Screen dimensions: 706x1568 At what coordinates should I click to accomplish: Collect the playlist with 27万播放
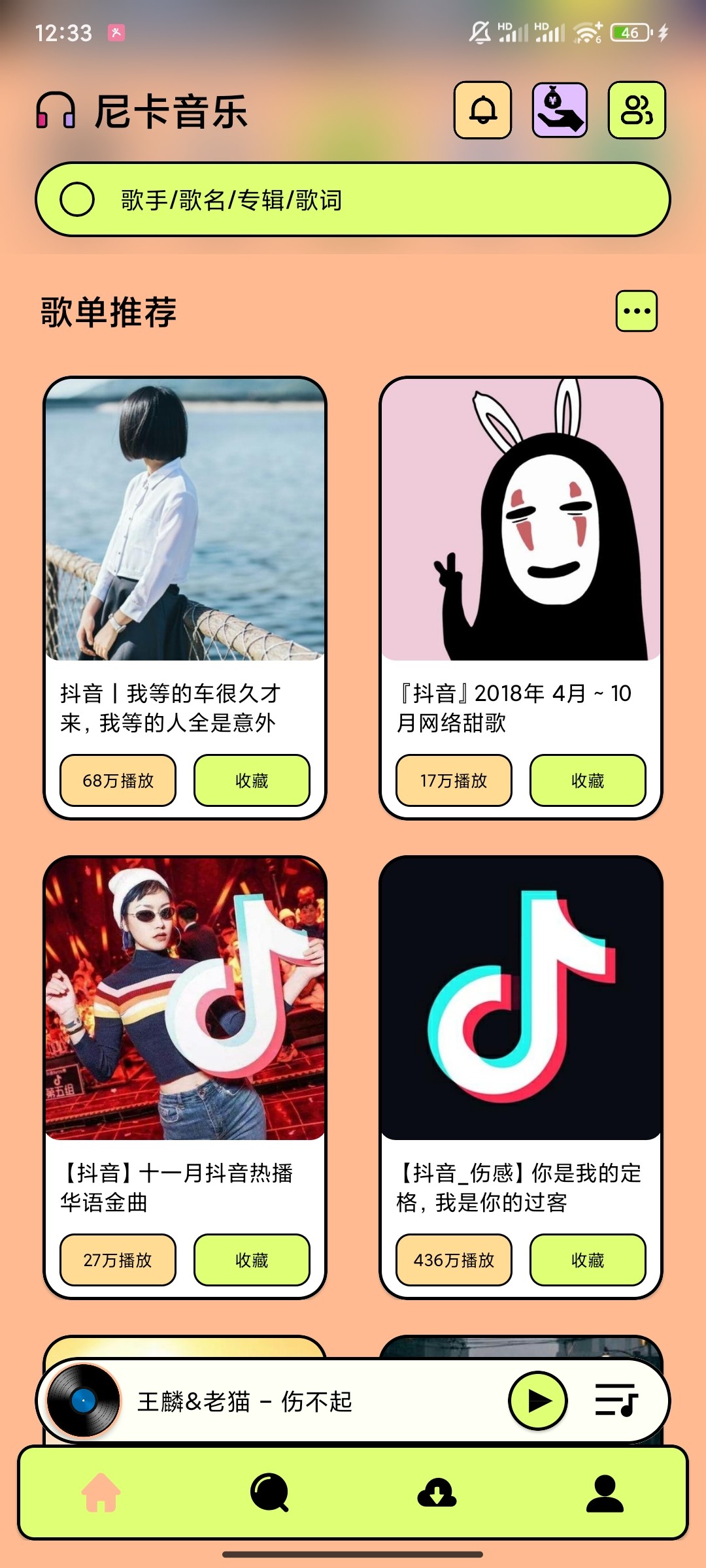pyautogui.click(x=252, y=1260)
